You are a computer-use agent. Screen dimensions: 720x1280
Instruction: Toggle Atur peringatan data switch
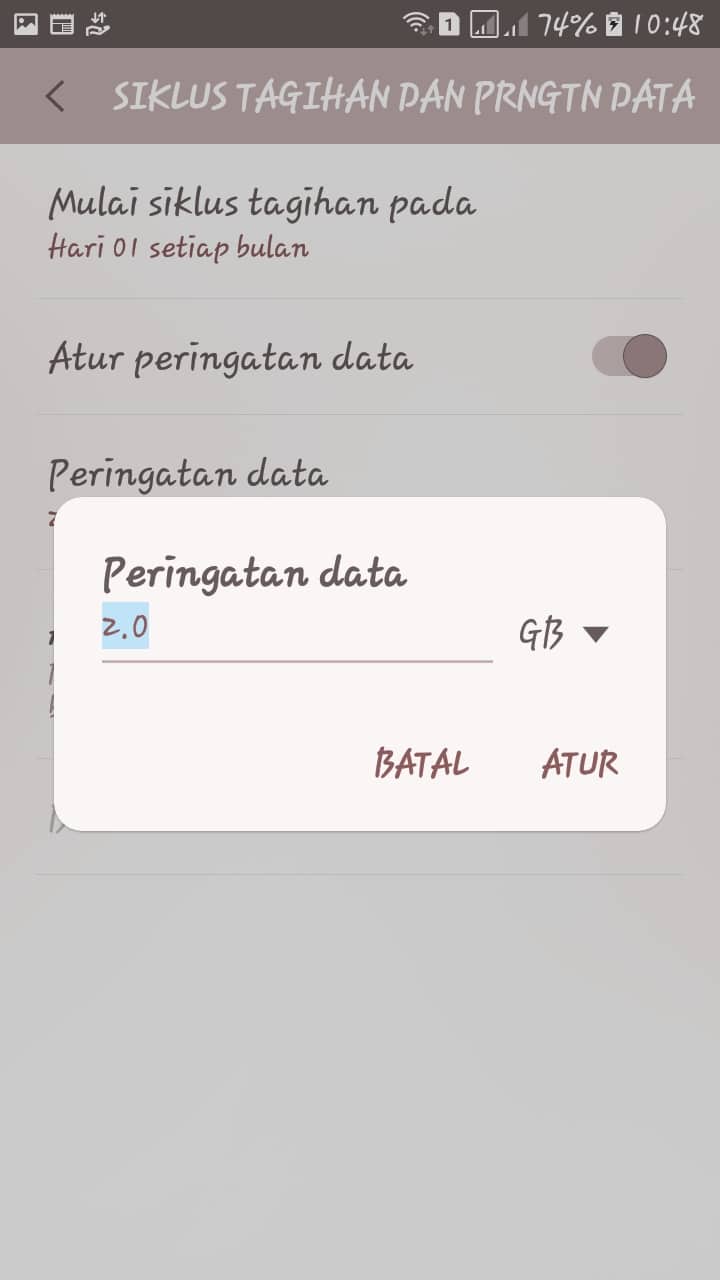(629, 356)
